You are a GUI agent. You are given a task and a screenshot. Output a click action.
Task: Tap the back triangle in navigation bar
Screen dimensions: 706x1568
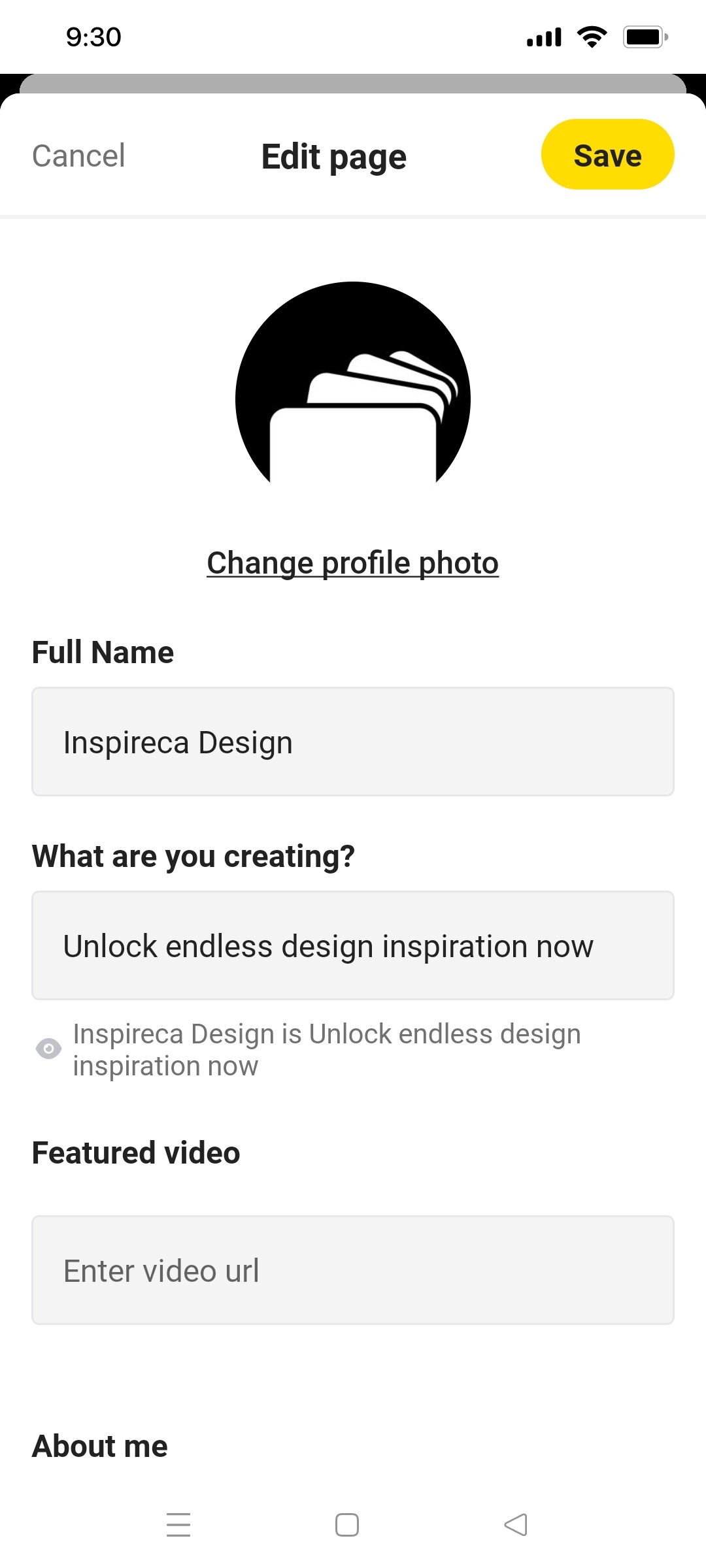click(x=516, y=1524)
